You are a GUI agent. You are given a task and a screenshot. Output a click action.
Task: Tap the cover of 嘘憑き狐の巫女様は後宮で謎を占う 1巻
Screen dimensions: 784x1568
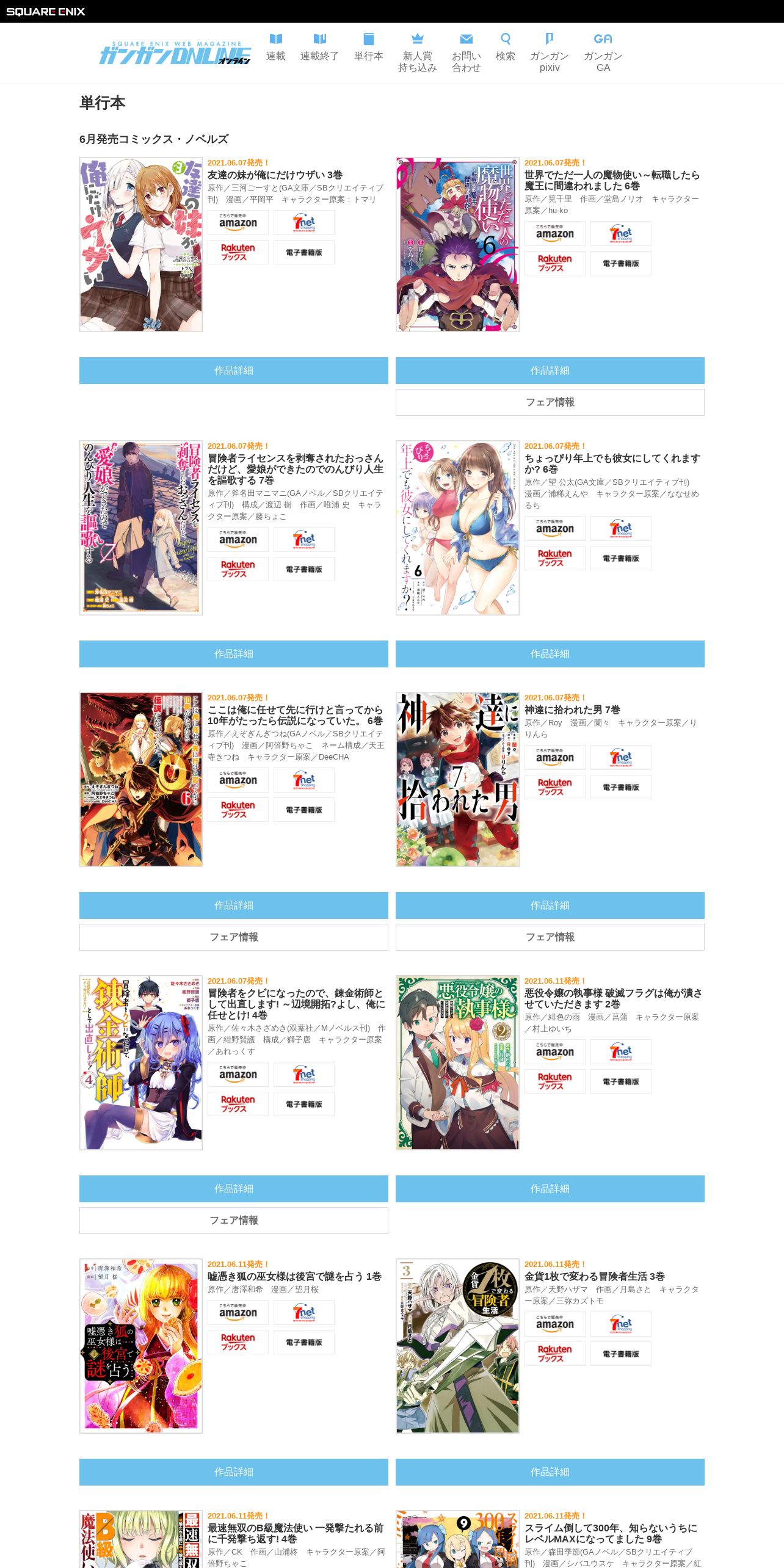(141, 1346)
